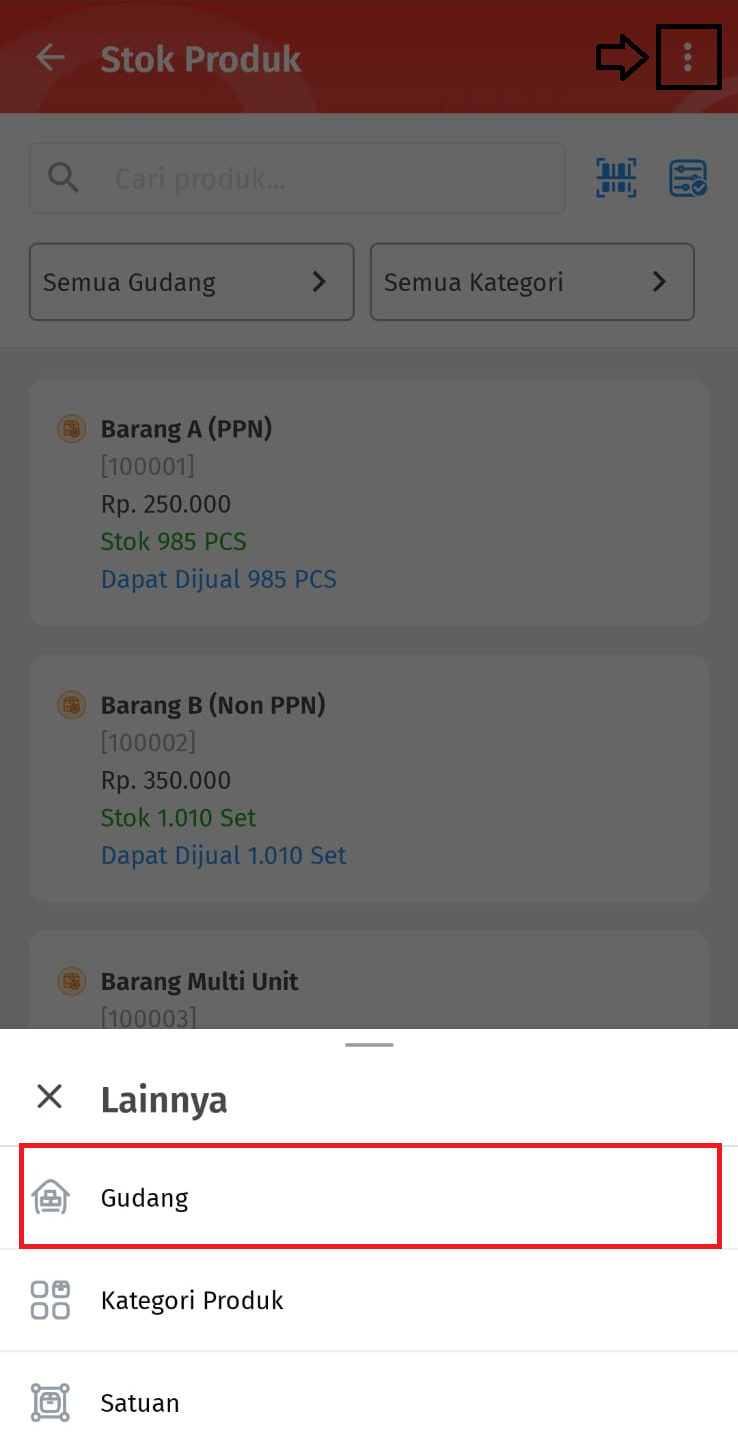Screen dimensions: 738x1452
Task: Open product Barang A (PPN)
Action: pos(369,502)
